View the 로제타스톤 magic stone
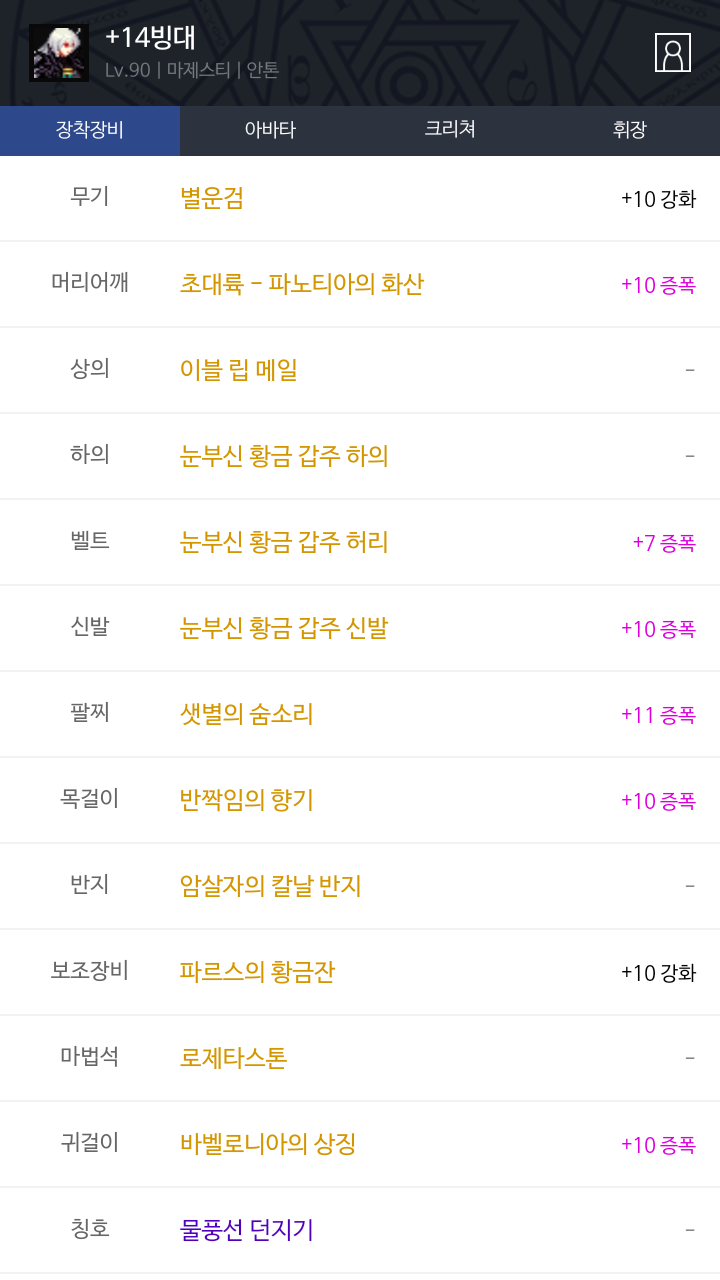The height and width of the screenshot is (1280, 720). click(234, 1058)
